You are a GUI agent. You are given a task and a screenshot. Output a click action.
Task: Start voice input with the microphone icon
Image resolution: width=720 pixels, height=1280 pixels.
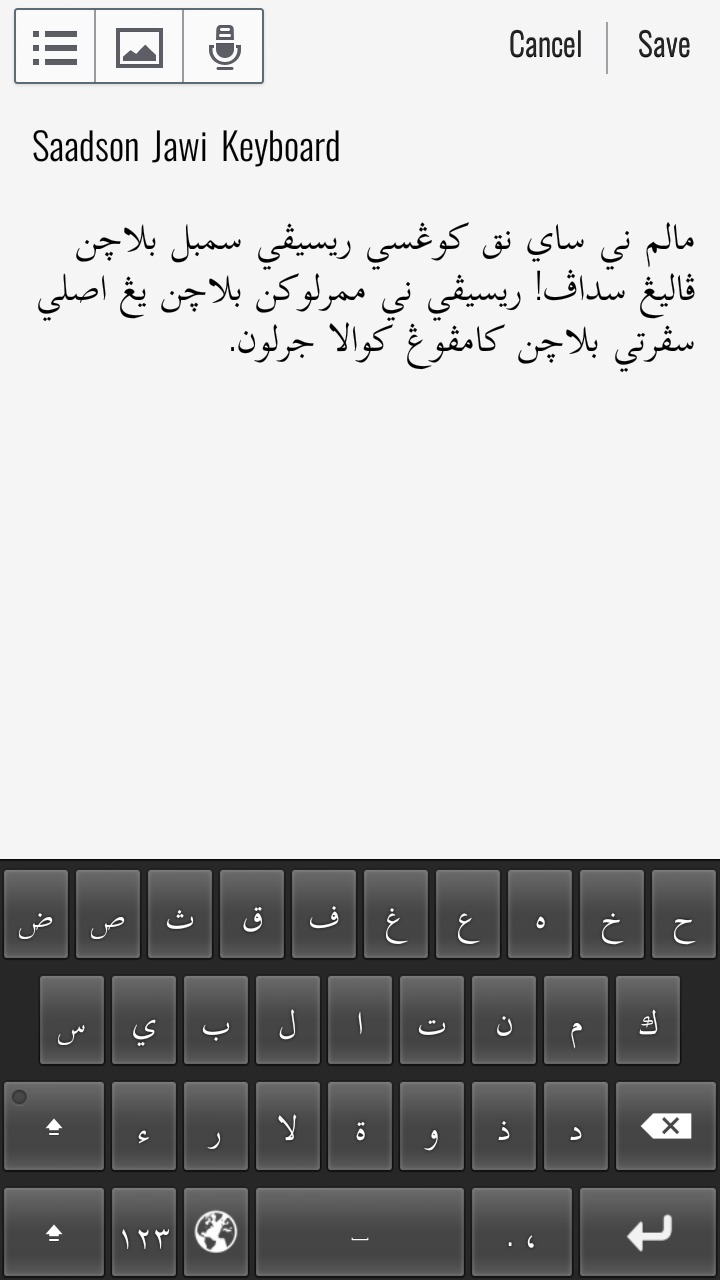[224, 46]
